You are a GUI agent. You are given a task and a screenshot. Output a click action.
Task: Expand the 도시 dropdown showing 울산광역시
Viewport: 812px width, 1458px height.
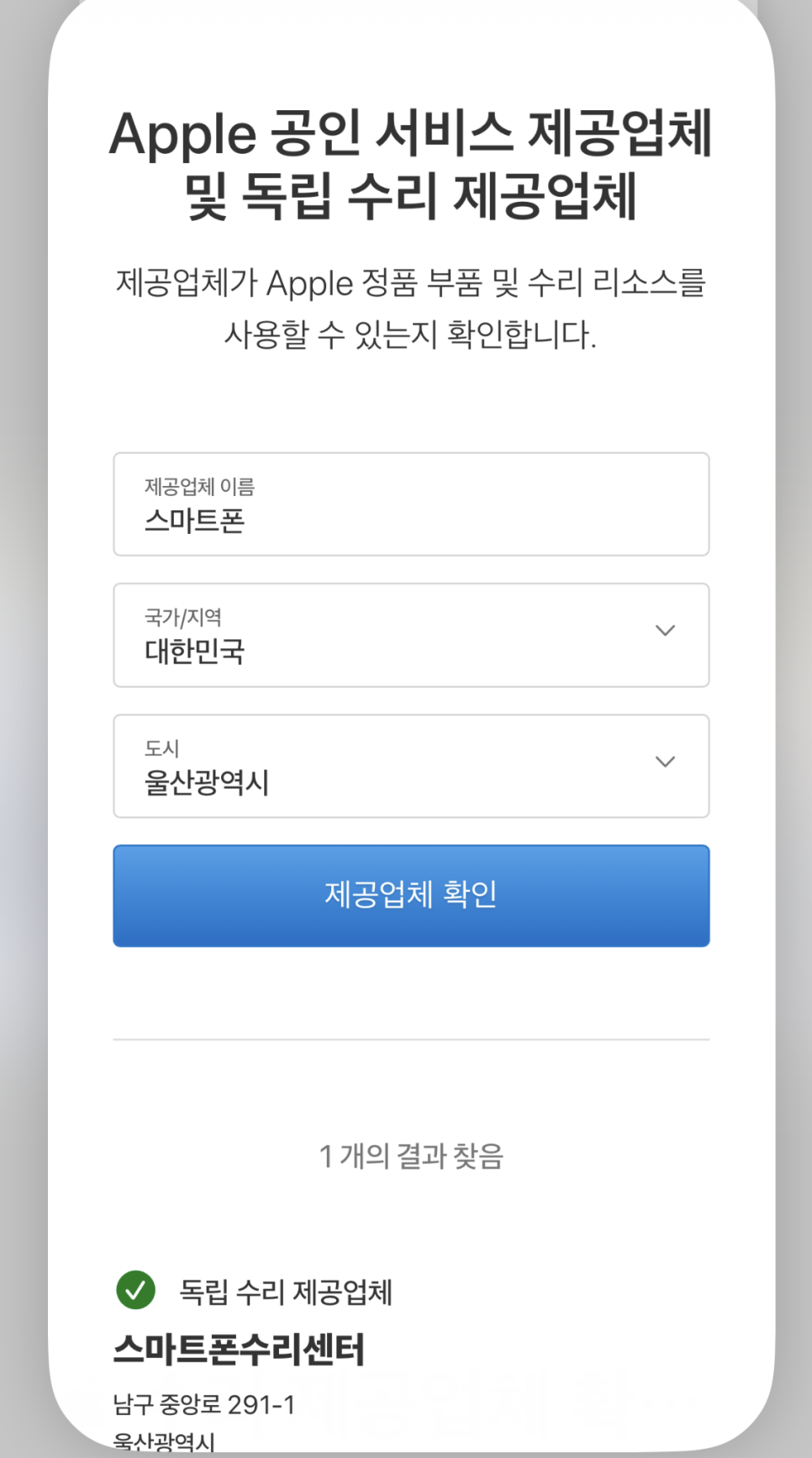click(411, 766)
